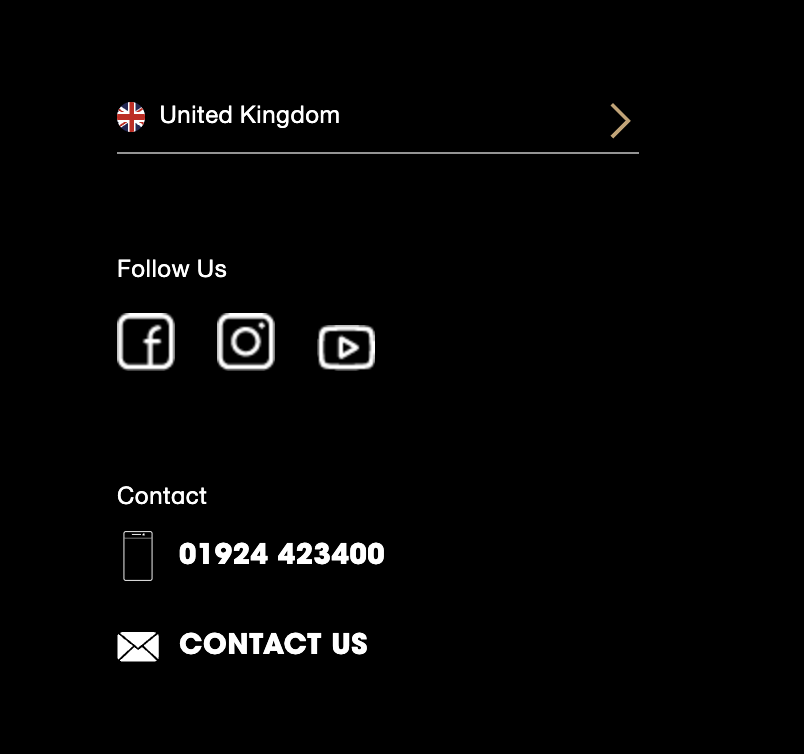804x754 pixels.
Task: Open the YouTube channel
Action: click(346, 347)
